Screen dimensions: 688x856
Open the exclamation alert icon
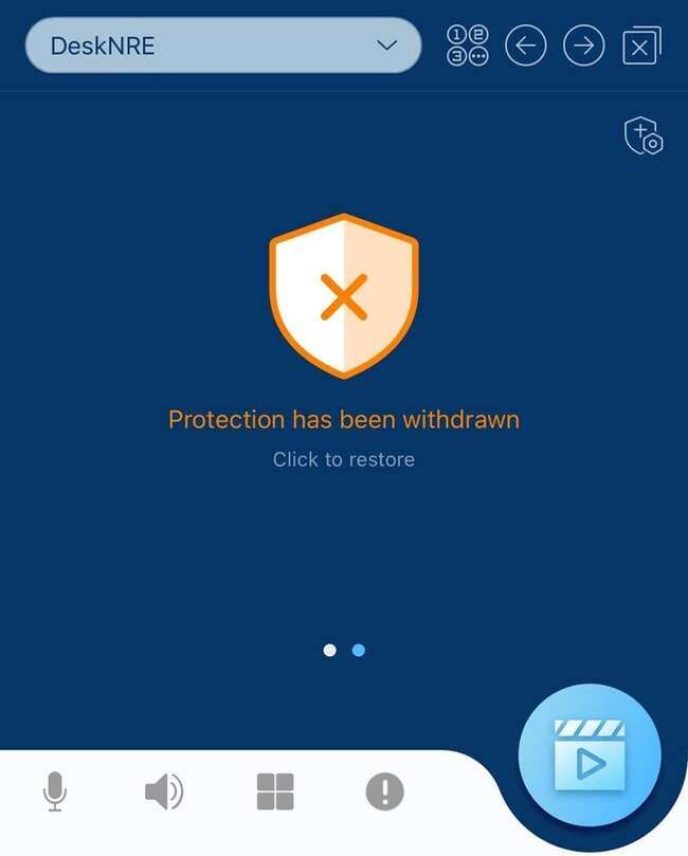pos(385,793)
